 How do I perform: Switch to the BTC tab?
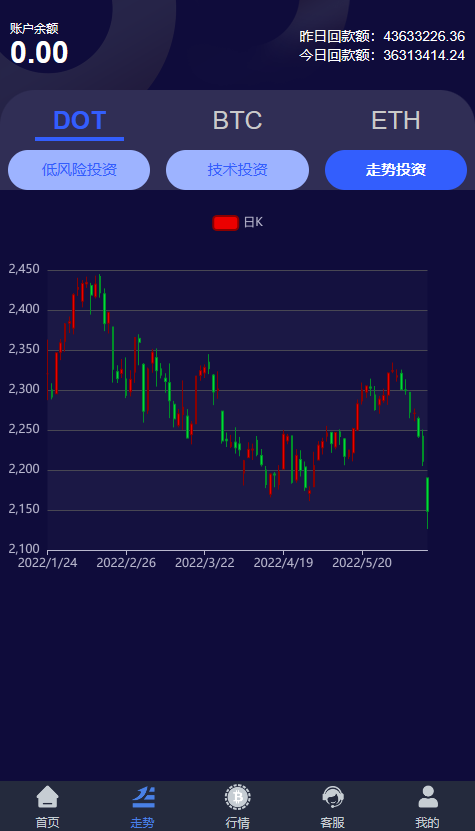tap(238, 121)
